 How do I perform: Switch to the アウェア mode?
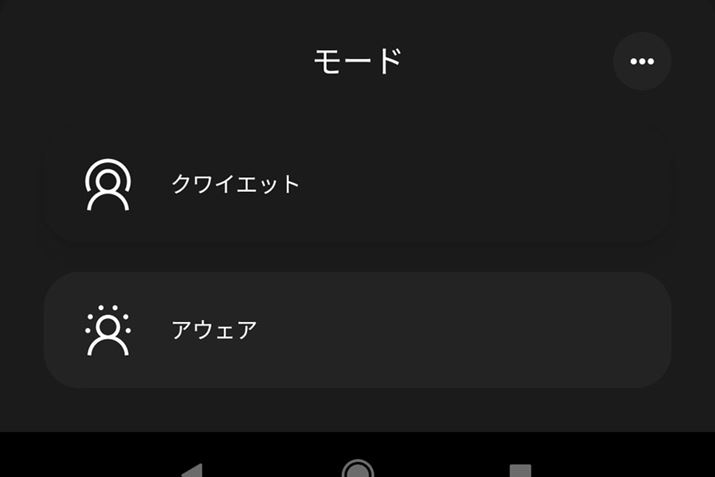357,330
